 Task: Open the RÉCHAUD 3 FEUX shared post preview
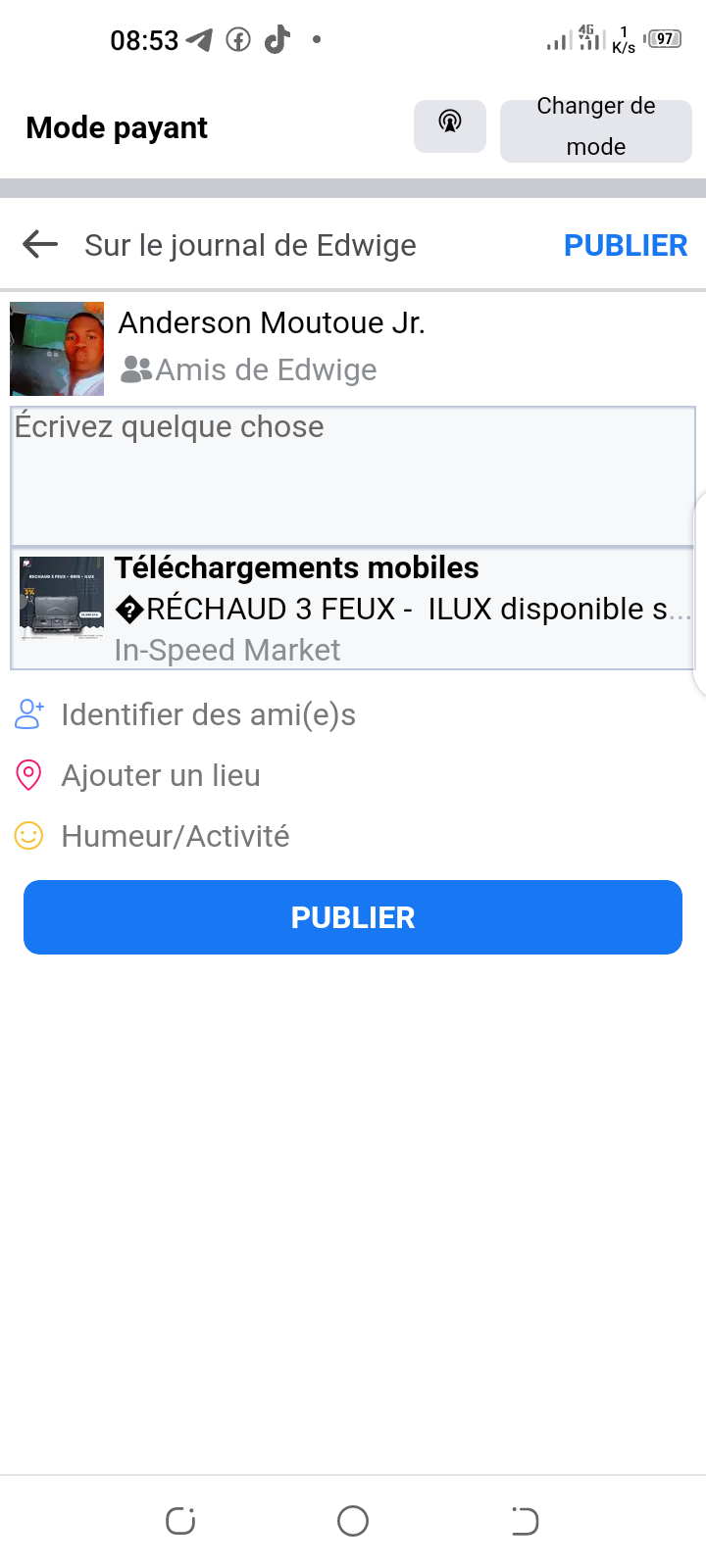(353, 609)
